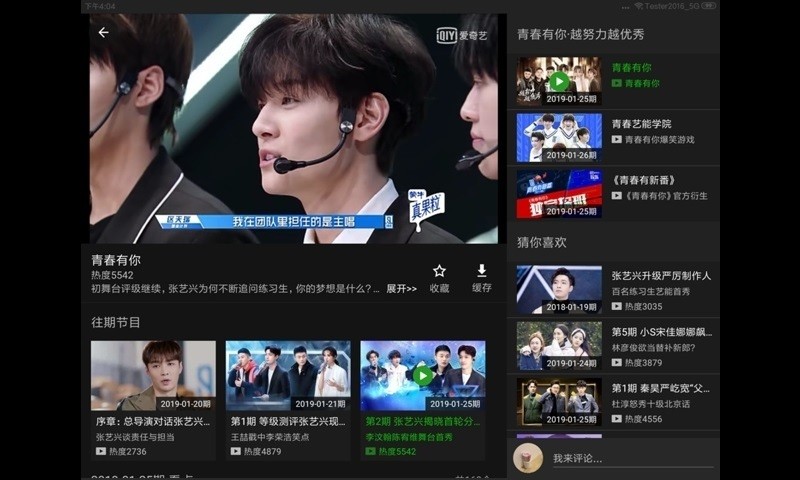Add 青春有你 to favorites with 收藏
Viewport: 800px width, 480px height.
[439, 278]
